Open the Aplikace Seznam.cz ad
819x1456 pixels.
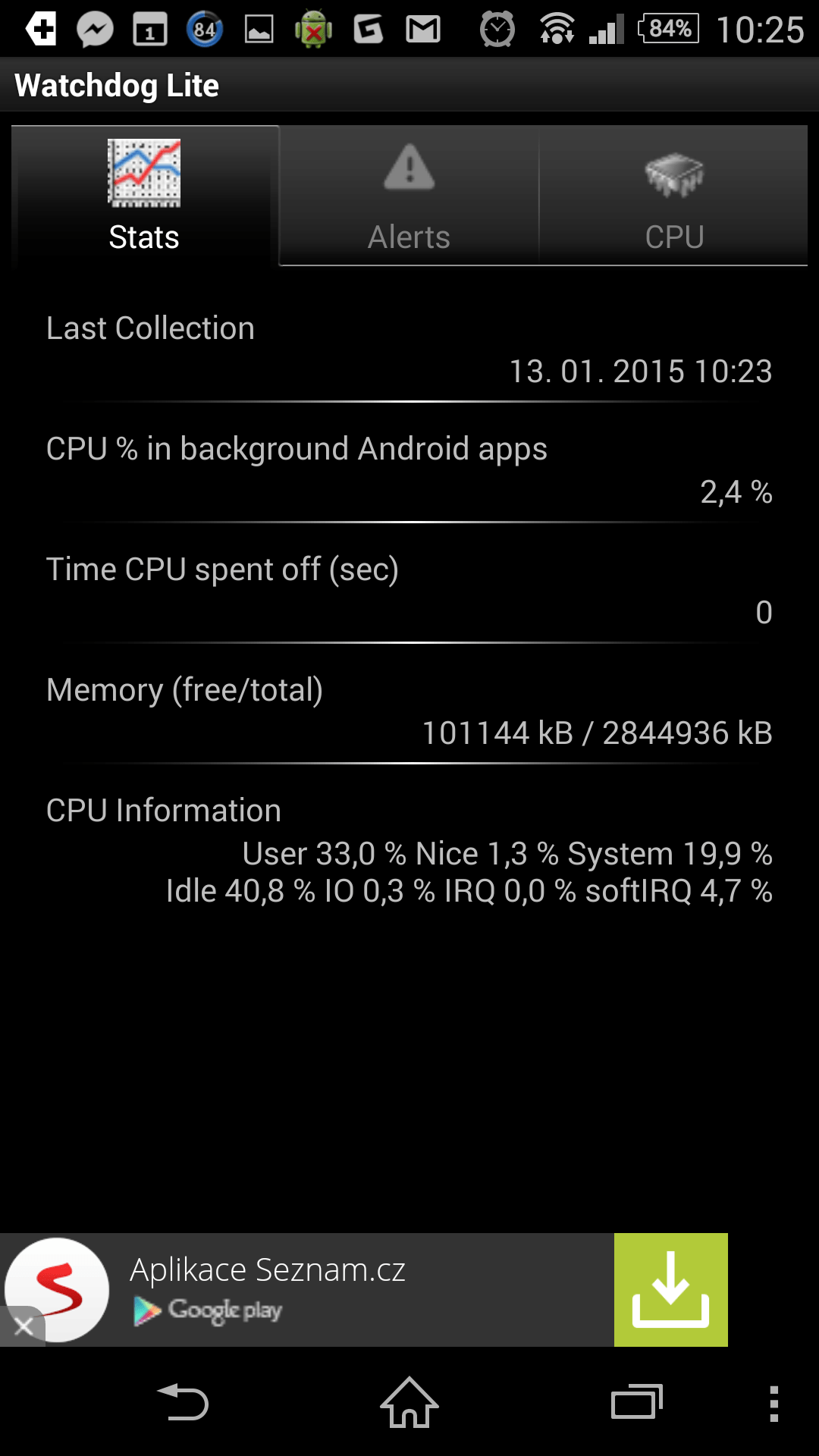tap(267, 1270)
